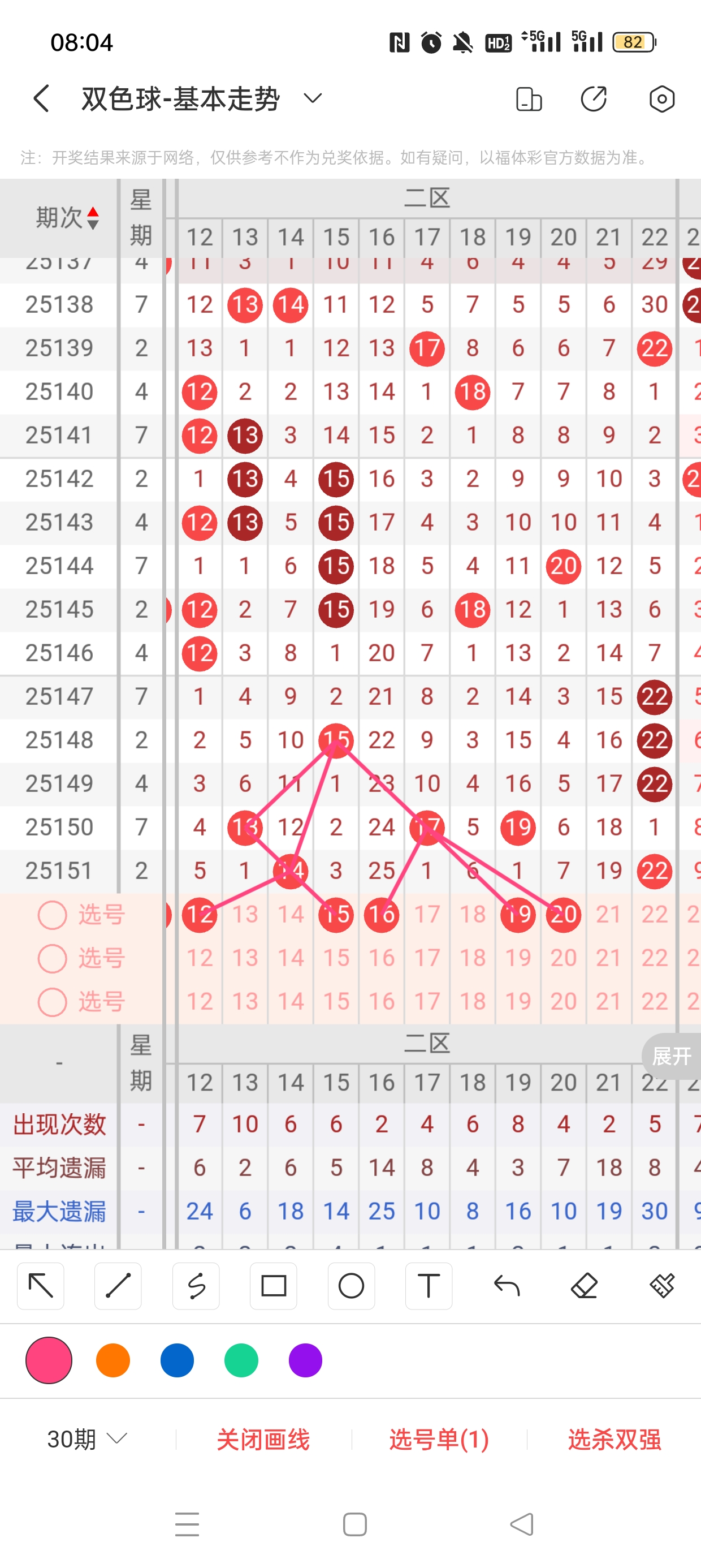This screenshot has width=701, height=1568.
Task: Pick the blue drawing color
Action: click(177, 1360)
